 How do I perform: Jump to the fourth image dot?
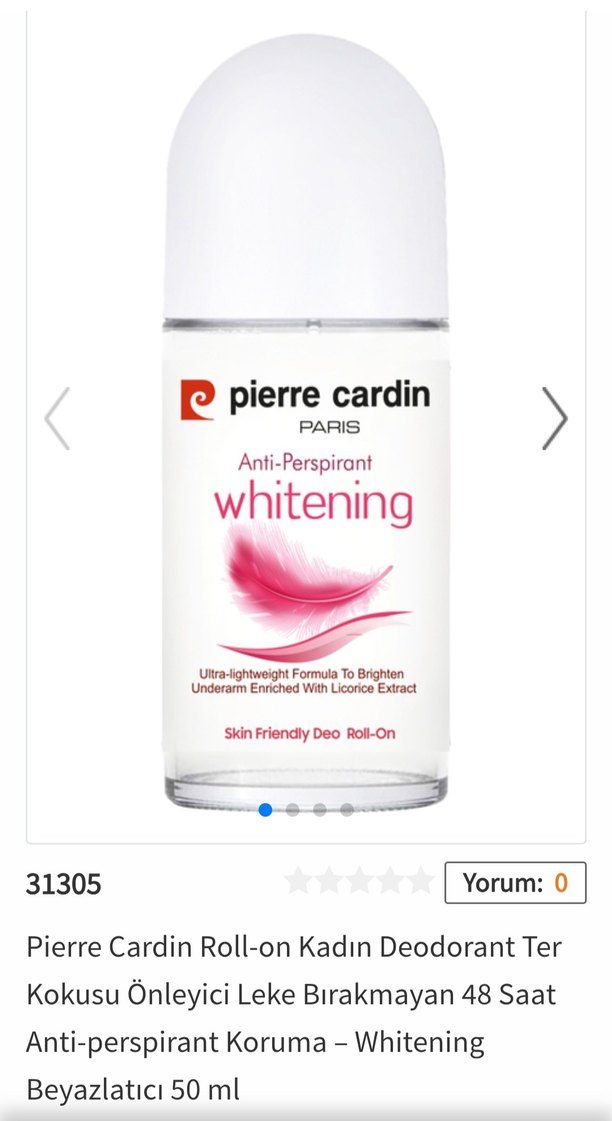[x=346, y=810]
